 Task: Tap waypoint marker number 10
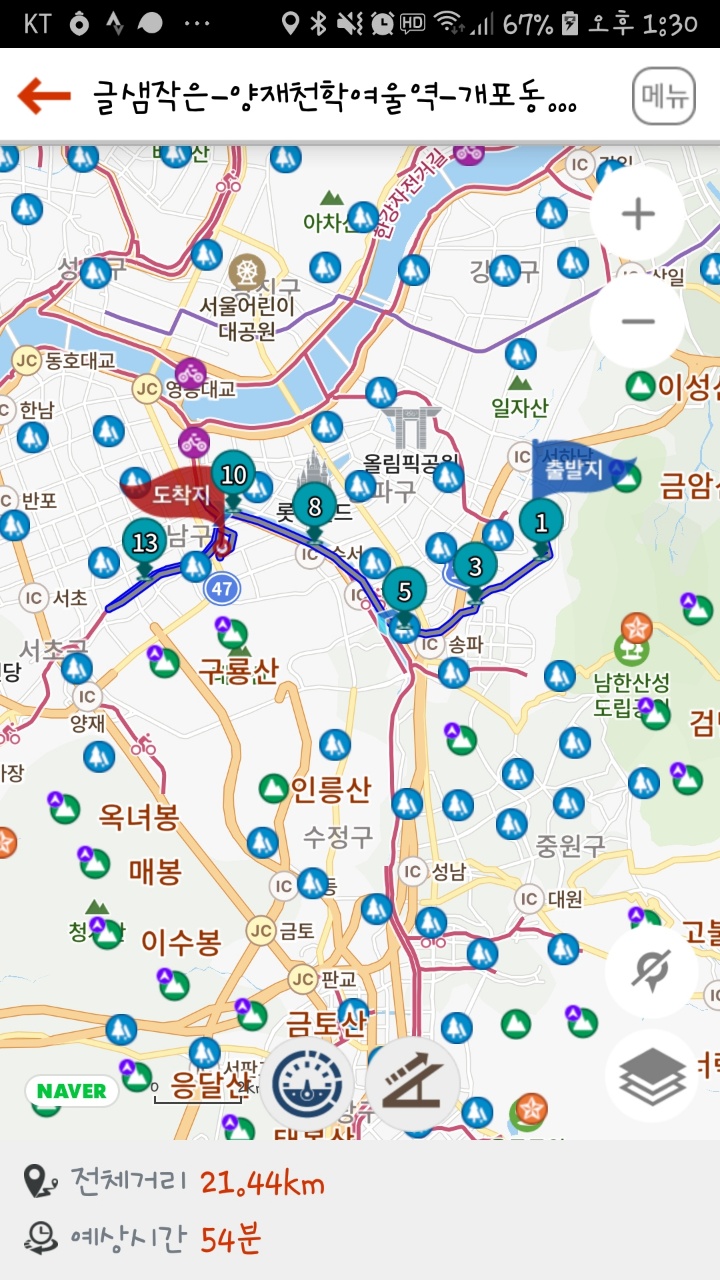[233, 475]
